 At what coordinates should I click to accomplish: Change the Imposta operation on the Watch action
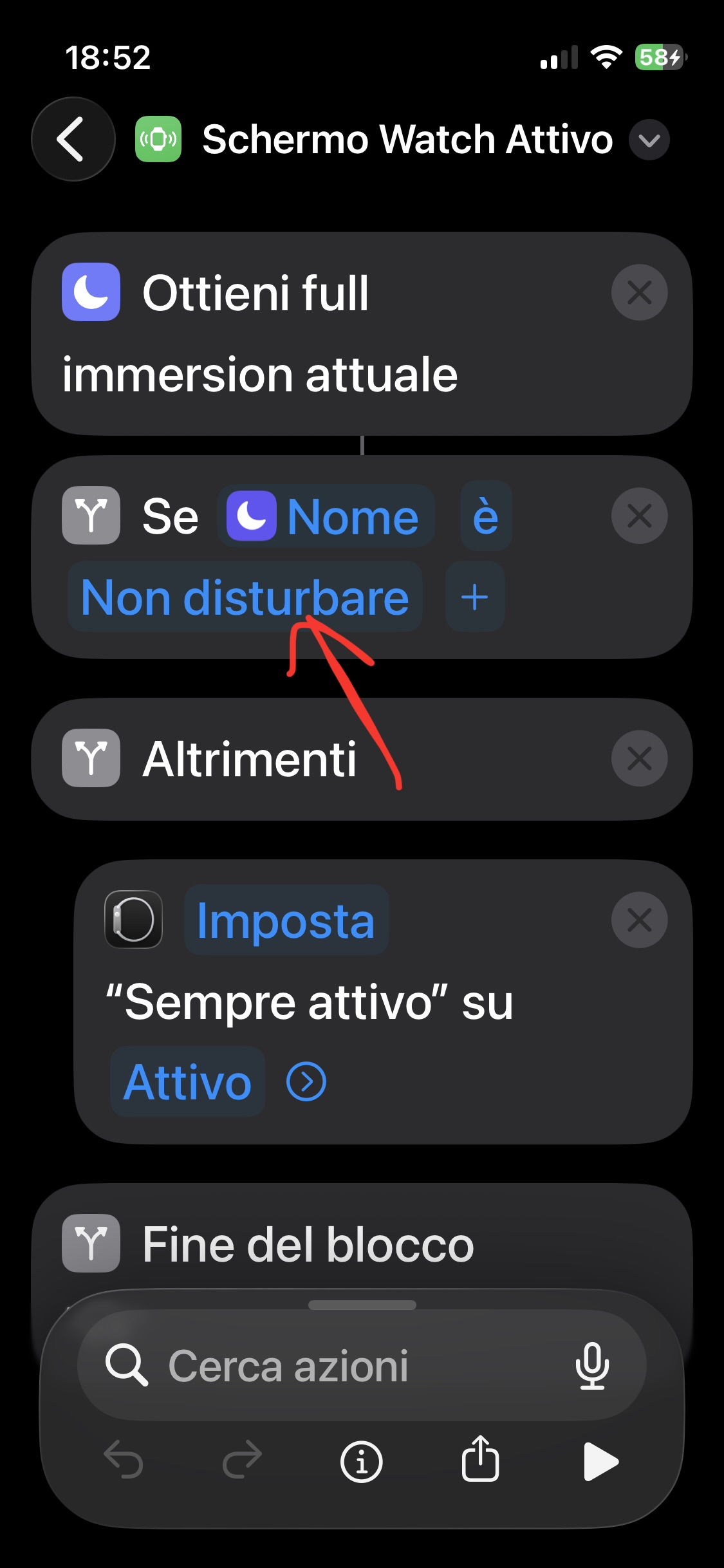[x=286, y=920]
